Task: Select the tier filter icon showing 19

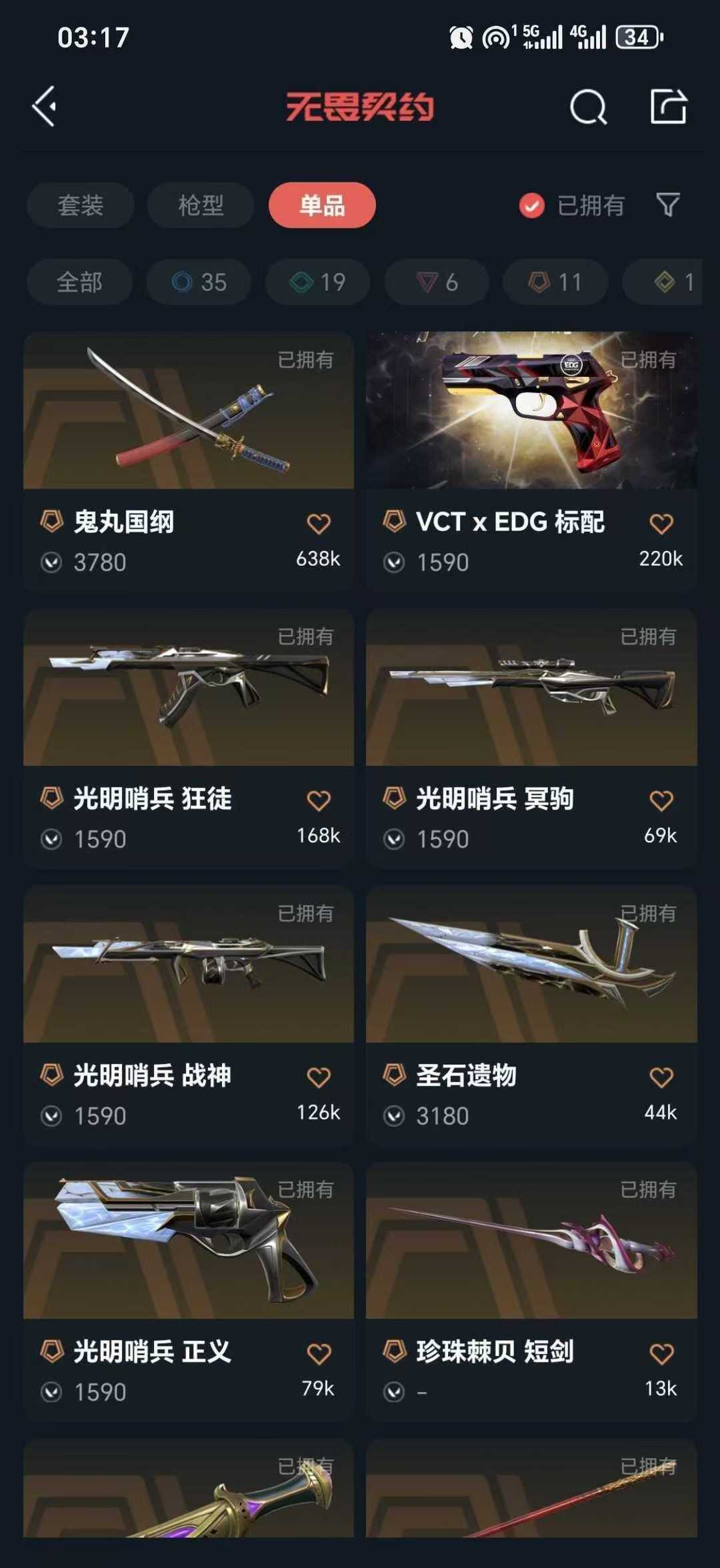Action: coord(317,281)
